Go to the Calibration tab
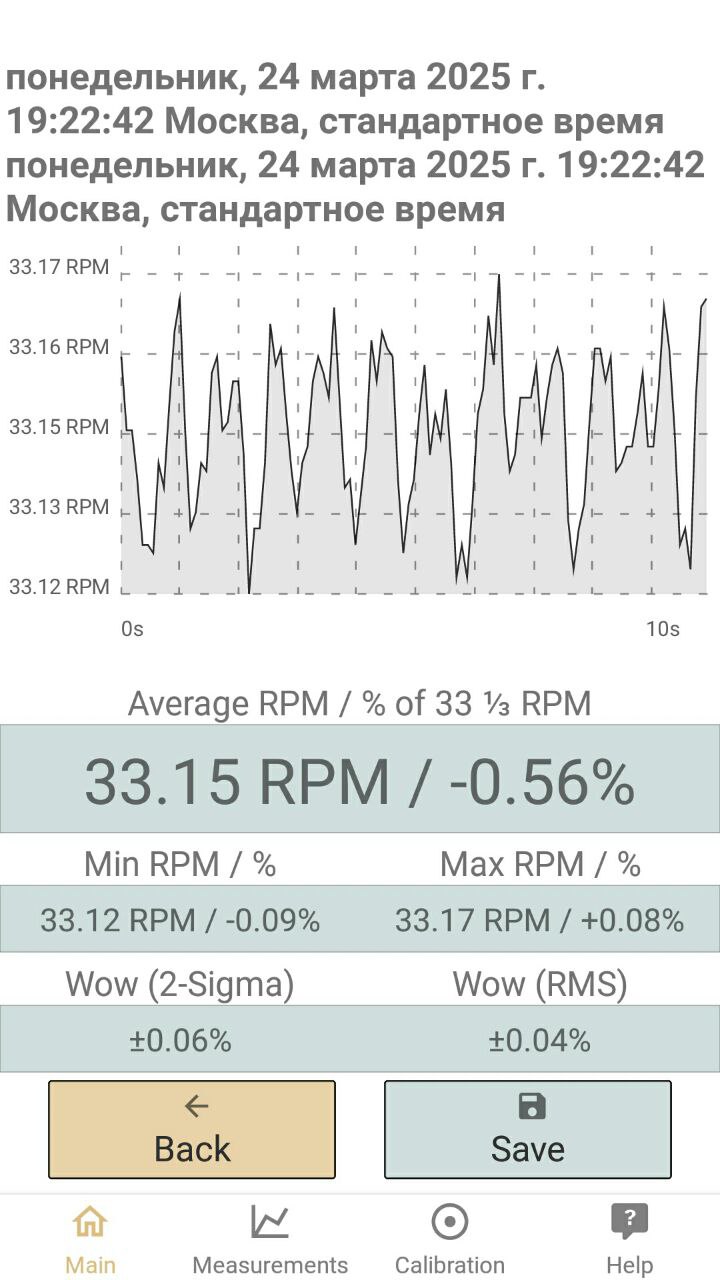Image resolution: width=720 pixels, height=1280 pixels. pyautogui.click(x=450, y=1238)
